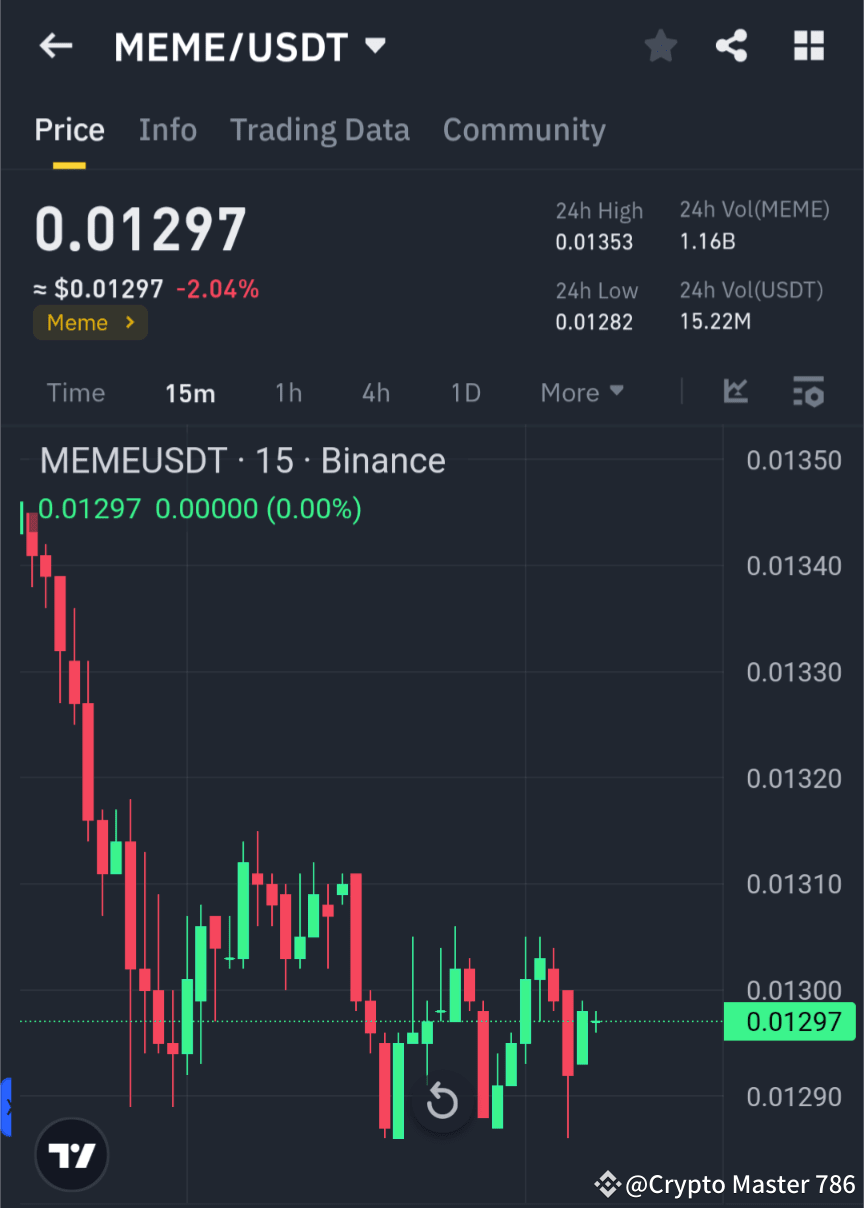The width and height of the screenshot is (864, 1208).
Task: Favorite MEME/USDT with the star icon
Action: pyautogui.click(x=660, y=45)
